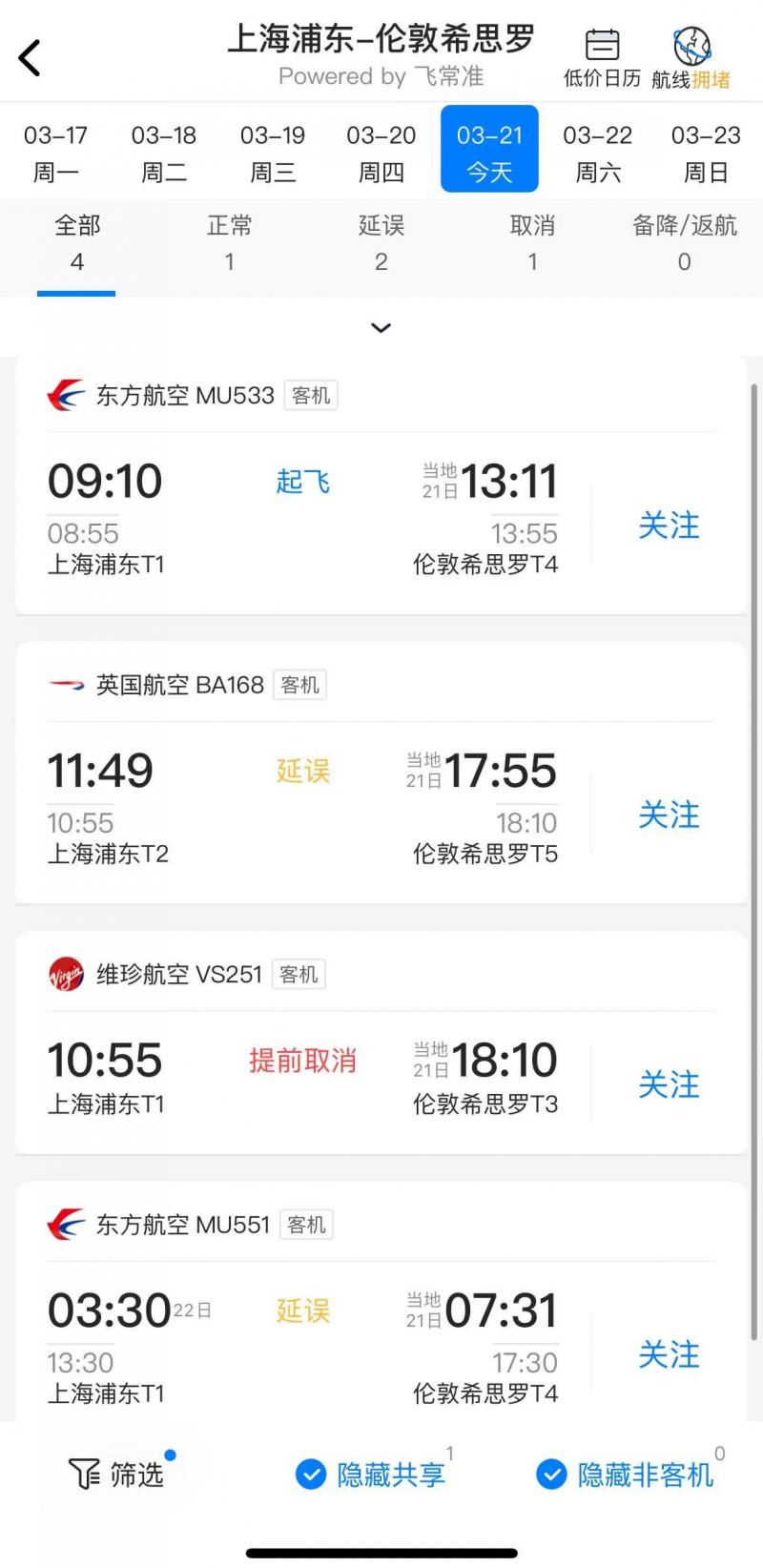The image size is (763, 1568).
Task: Open the 航线拥堵 route congestion view
Action: 691,59
